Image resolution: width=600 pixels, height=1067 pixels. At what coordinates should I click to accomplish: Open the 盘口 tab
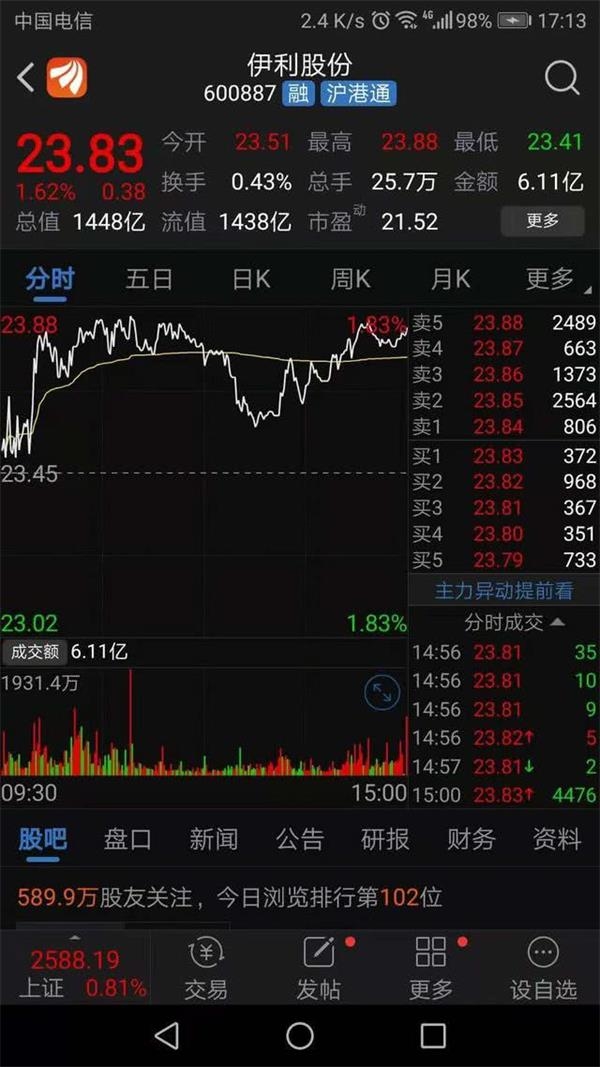coord(127,839)
